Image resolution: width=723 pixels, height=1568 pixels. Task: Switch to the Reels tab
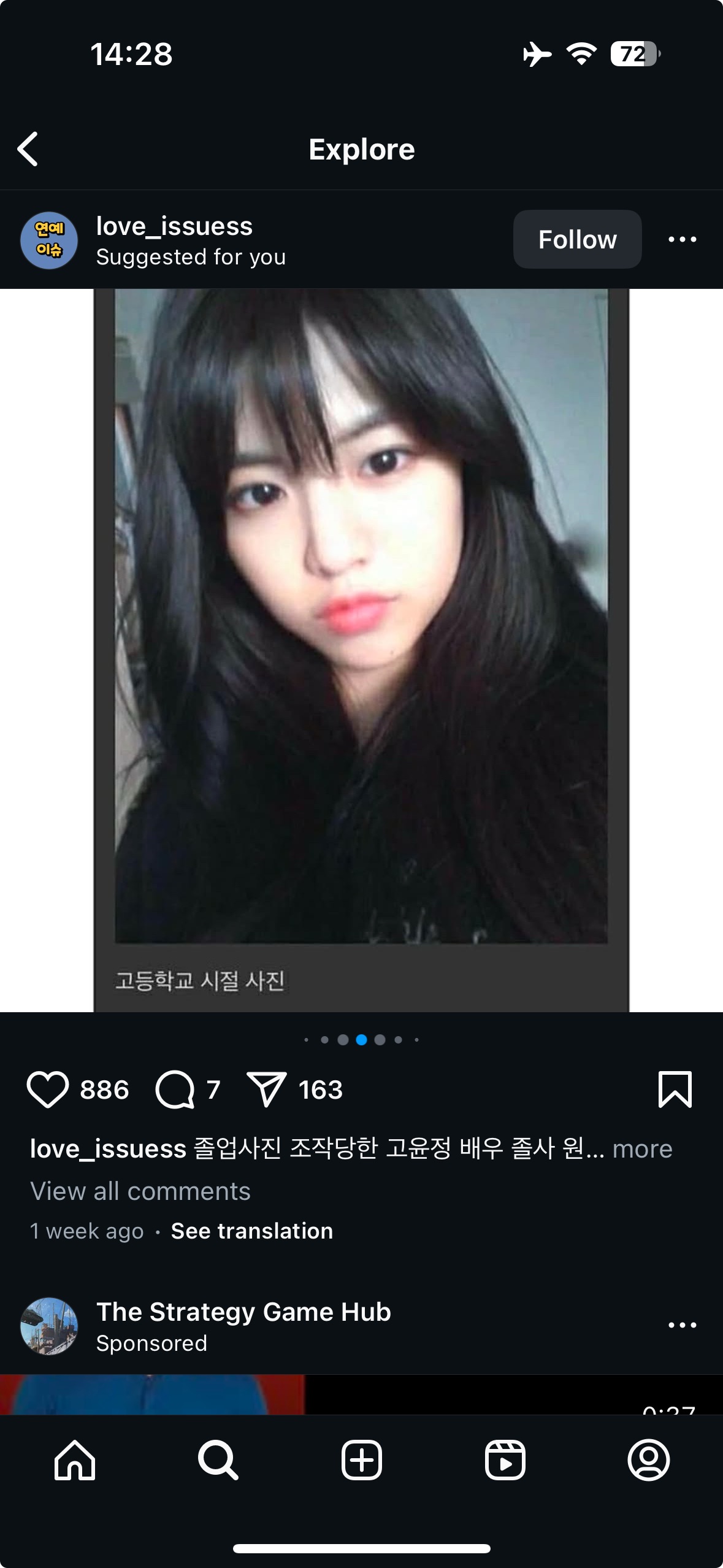click(505, 1460)
